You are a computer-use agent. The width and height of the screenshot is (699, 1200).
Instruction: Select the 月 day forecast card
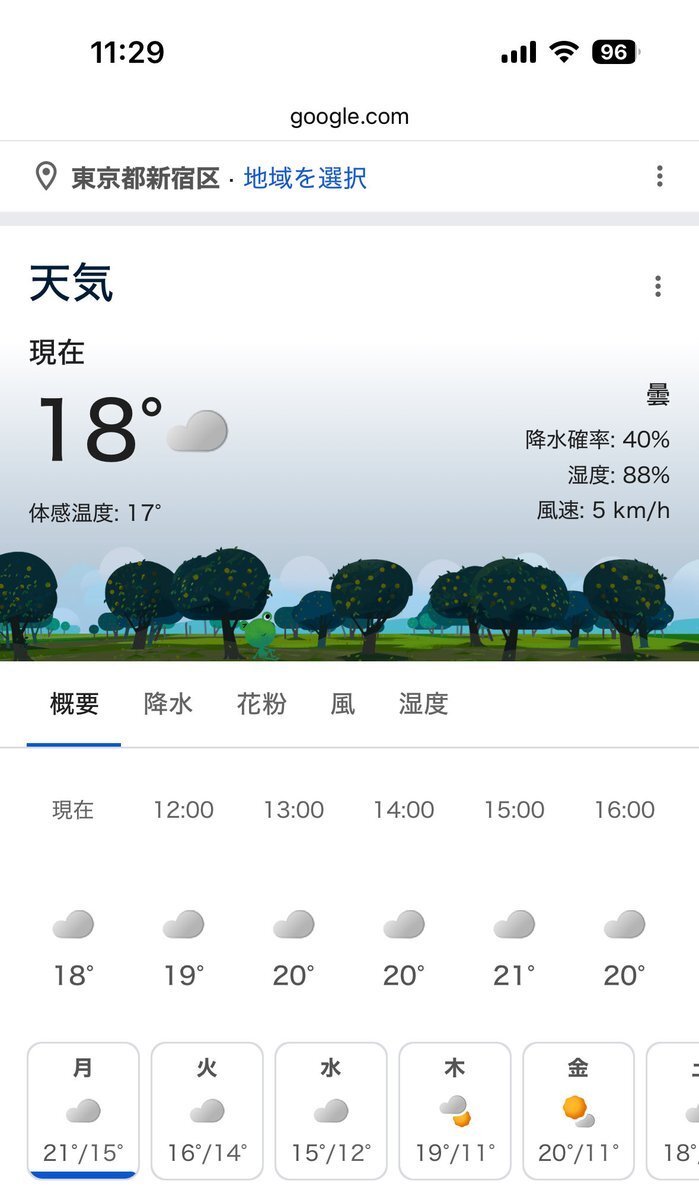pos(83,1110)
